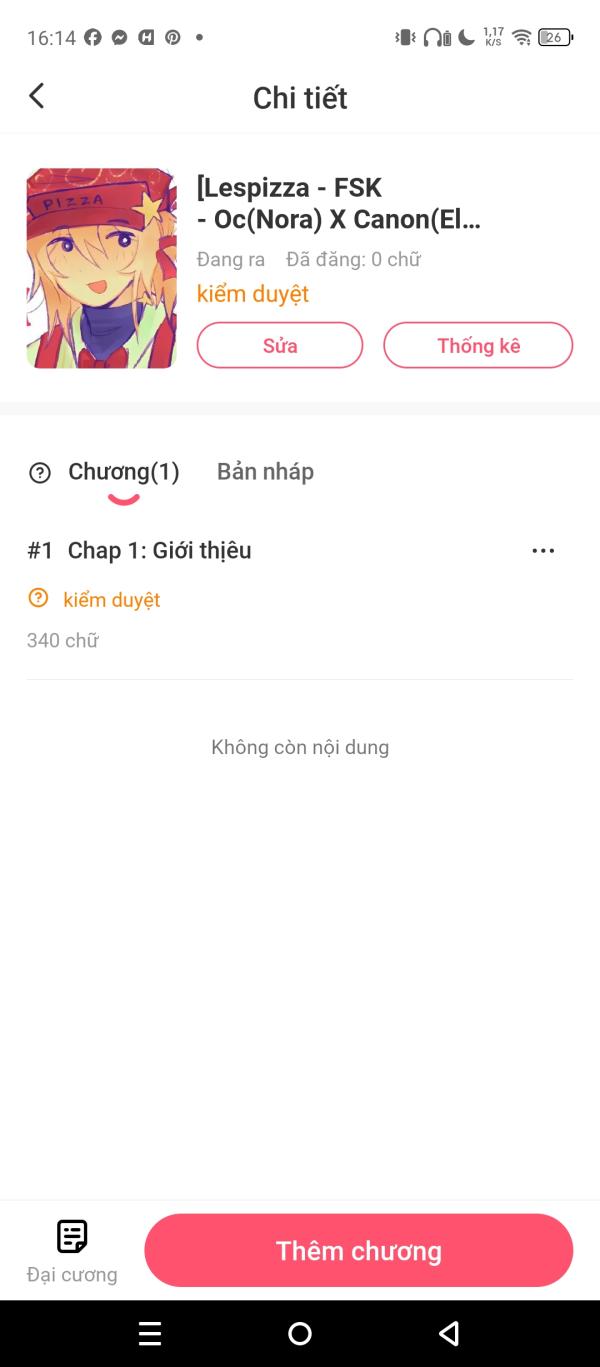Viewport: 600px width, 1367px height.
Task: Add a chapter with Thêm chương
Action: [359, 1250]
